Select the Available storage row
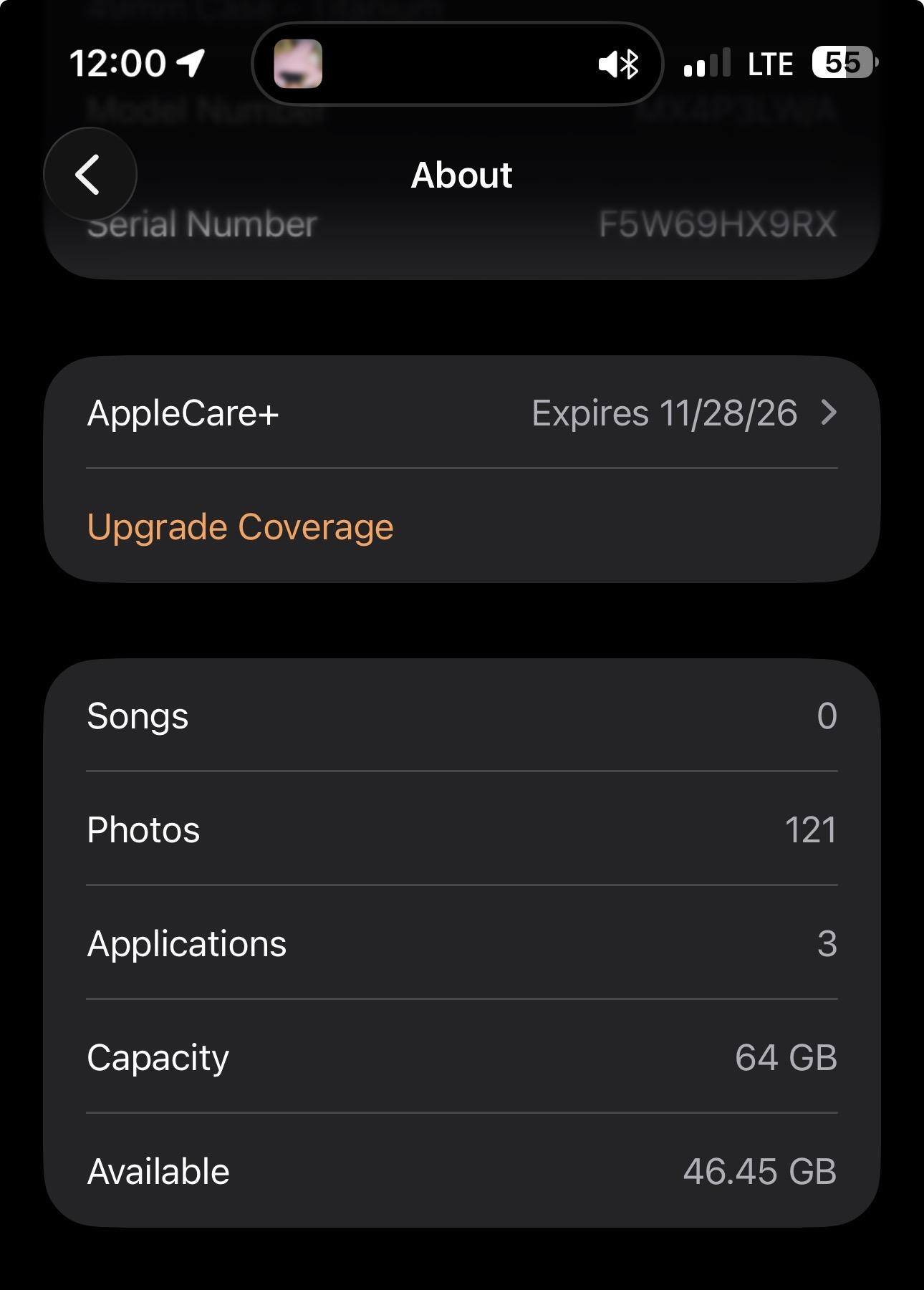Viewport: 924px width, 1290px height. click(462, 1171)
